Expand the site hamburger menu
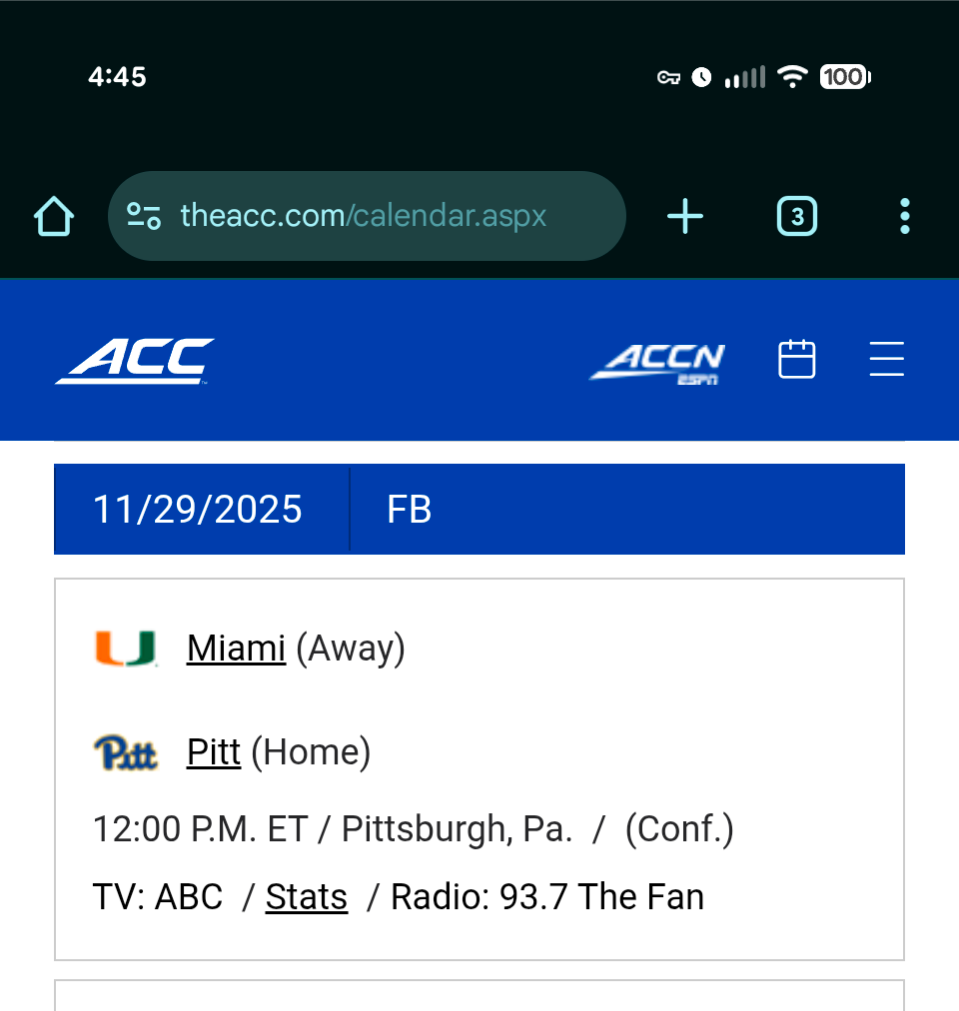This screenshot has height=1011, width=959. click(x=886, y=360)
